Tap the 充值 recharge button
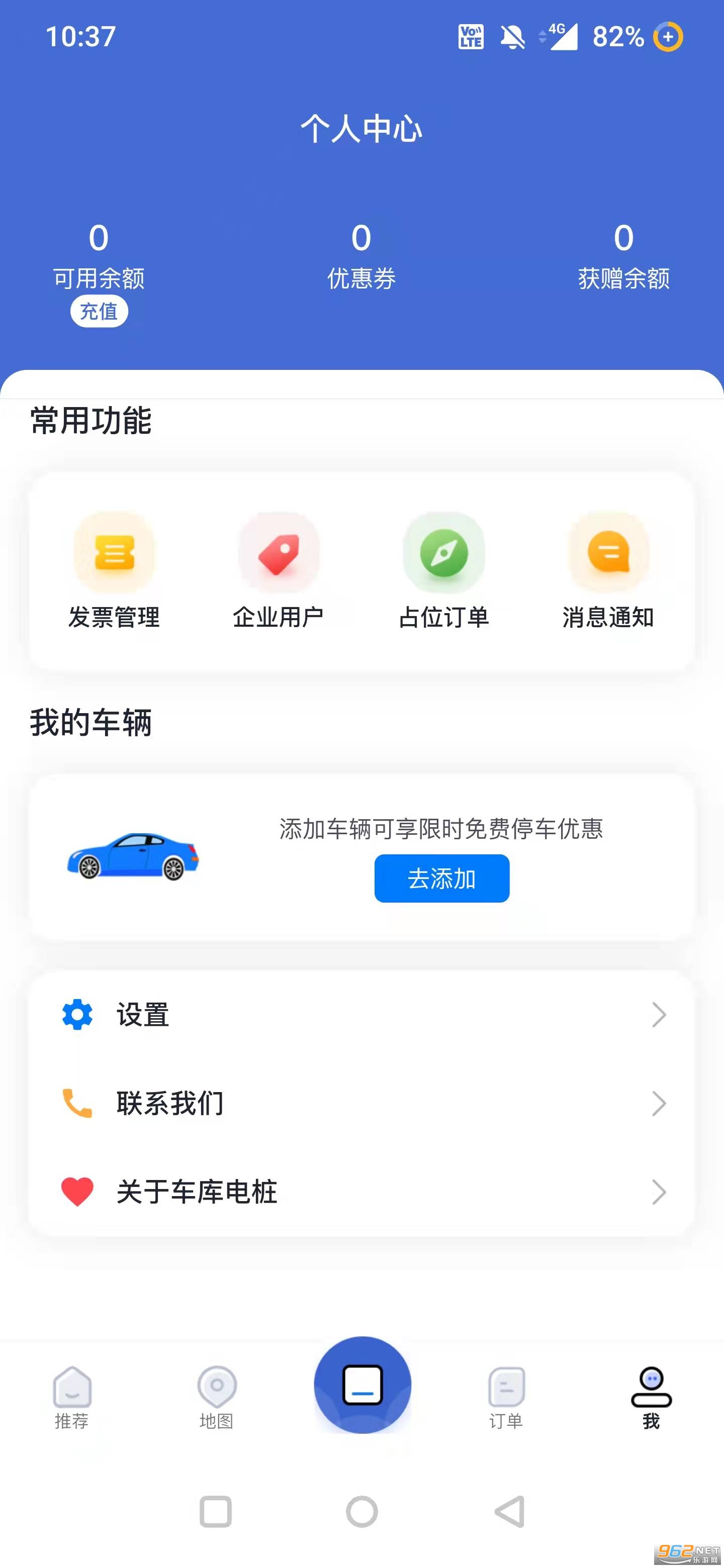Viewport: 724px width, 1568px height. pyautogui.click(x=99, y=312)
